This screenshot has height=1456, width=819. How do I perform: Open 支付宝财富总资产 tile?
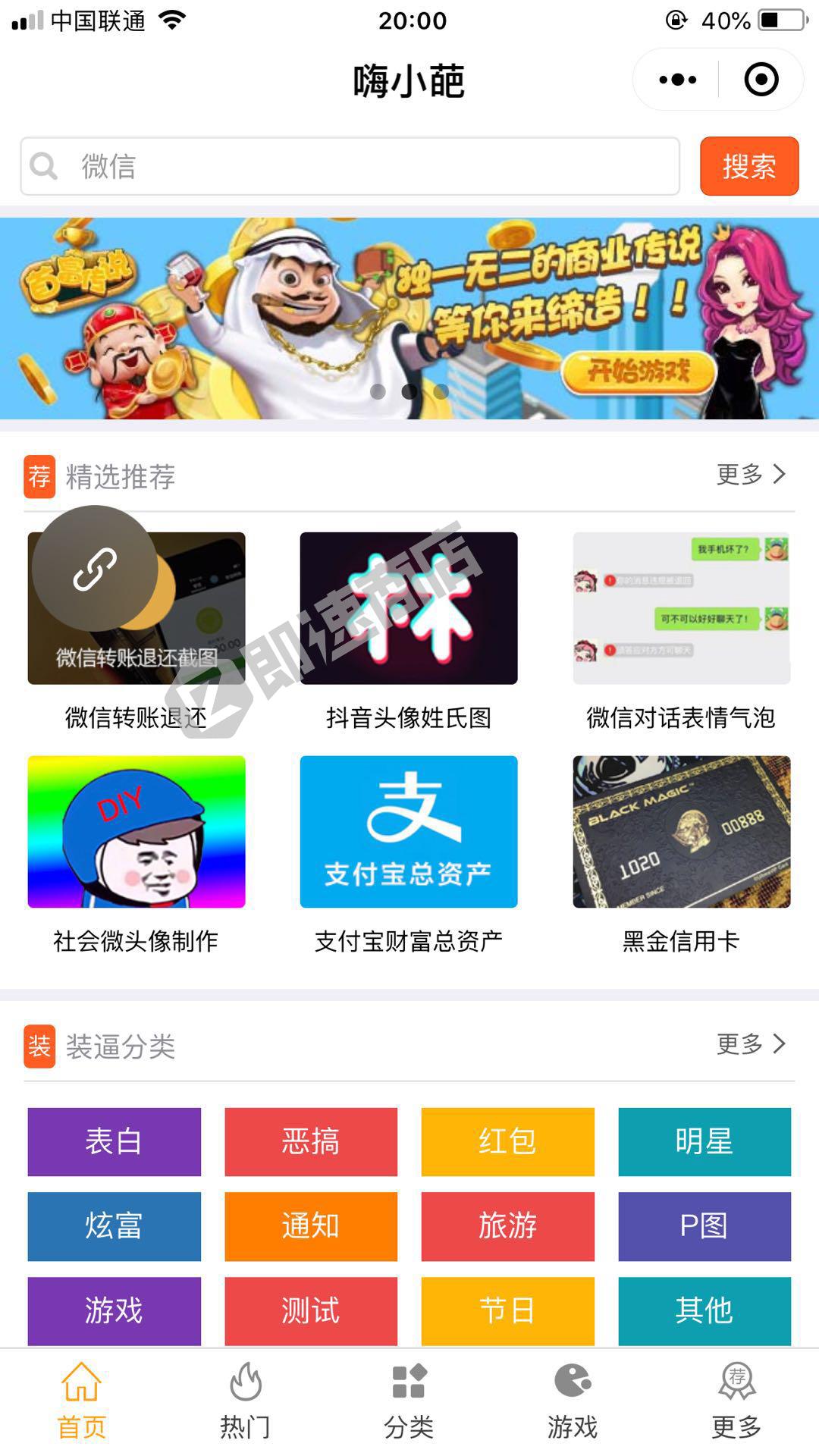coord(408,832)
